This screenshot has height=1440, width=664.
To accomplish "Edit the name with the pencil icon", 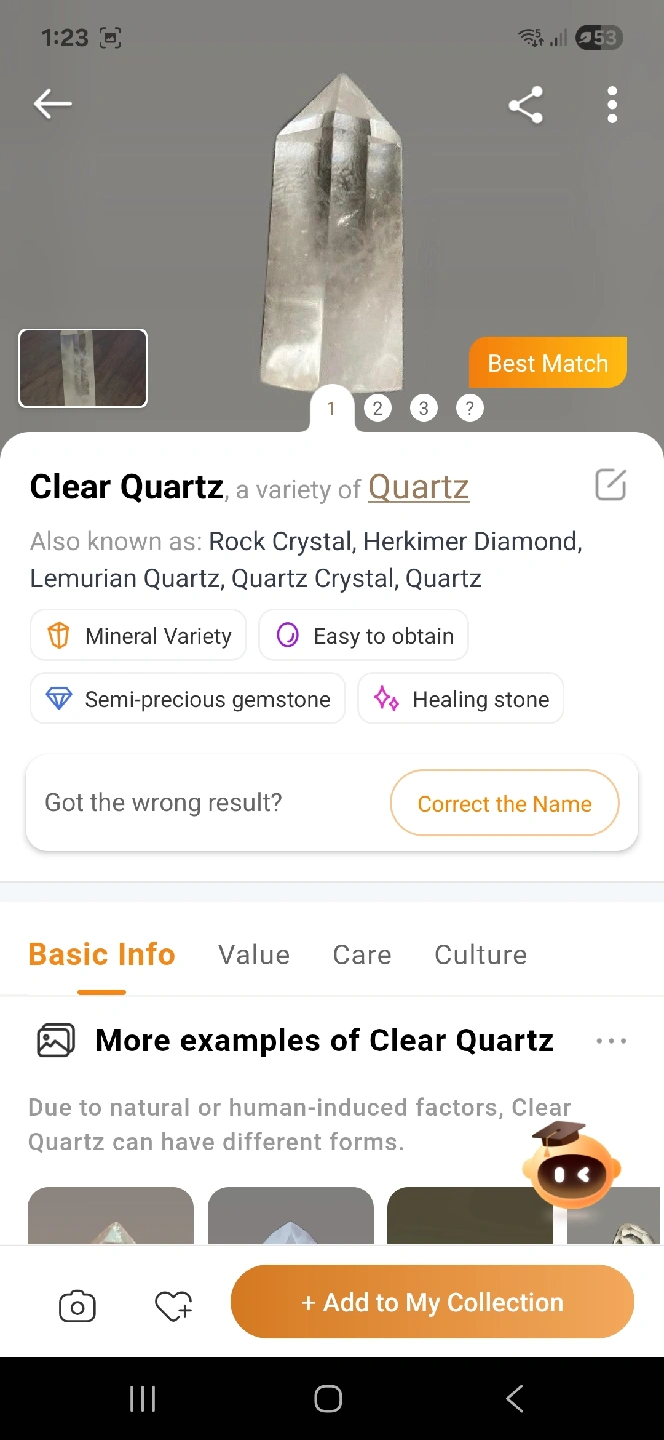I will (610, 485).
